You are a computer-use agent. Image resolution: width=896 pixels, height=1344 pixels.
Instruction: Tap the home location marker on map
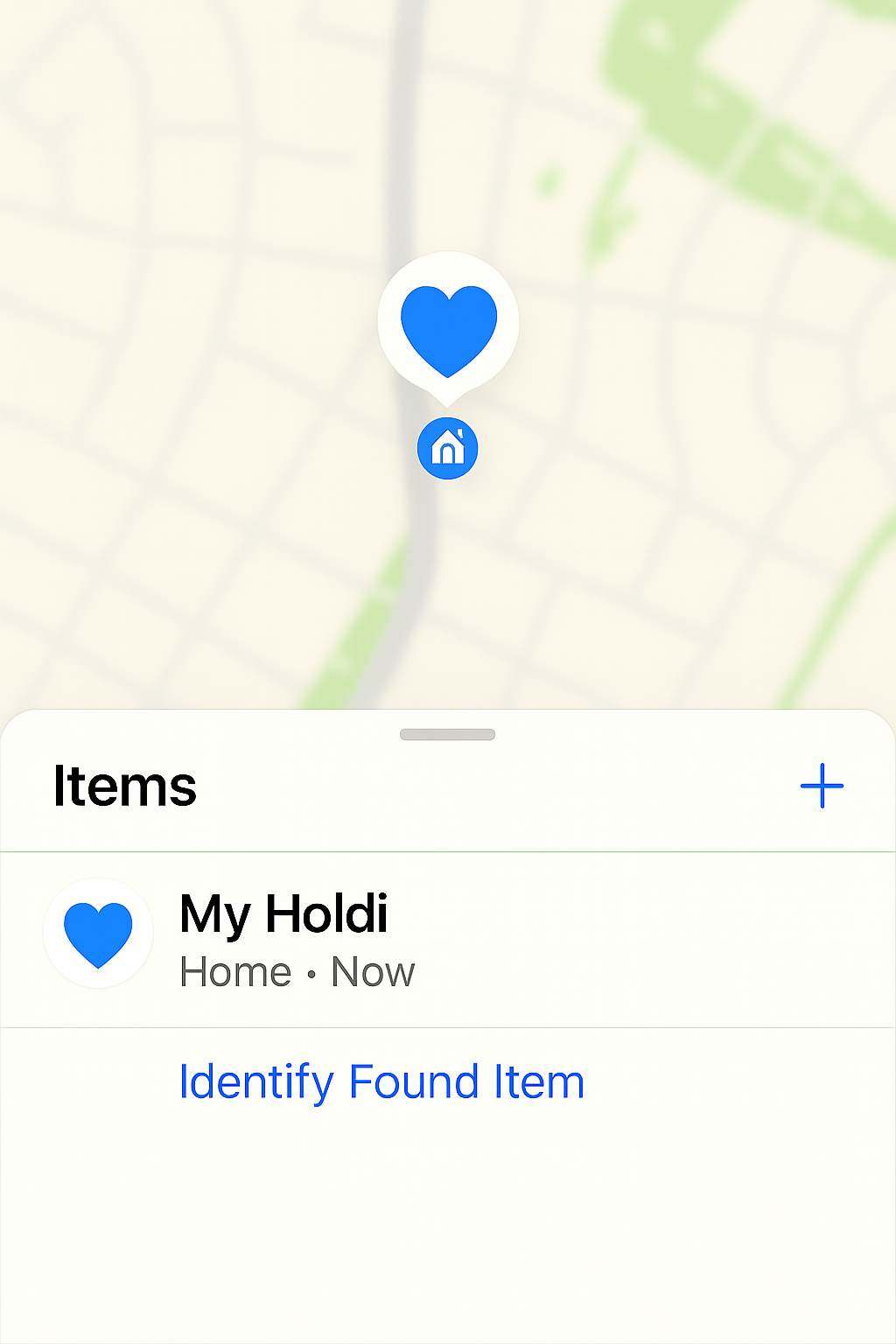point(447,449)
